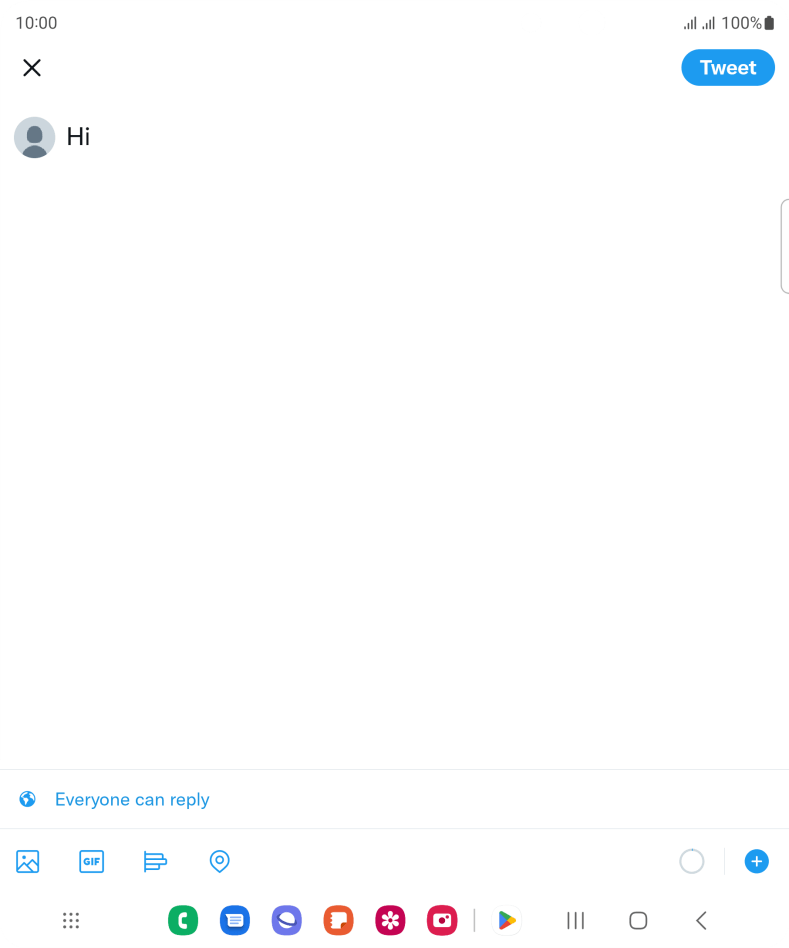
Task: Open the Gallery flower app from taskbar
Action: point(390,920)
